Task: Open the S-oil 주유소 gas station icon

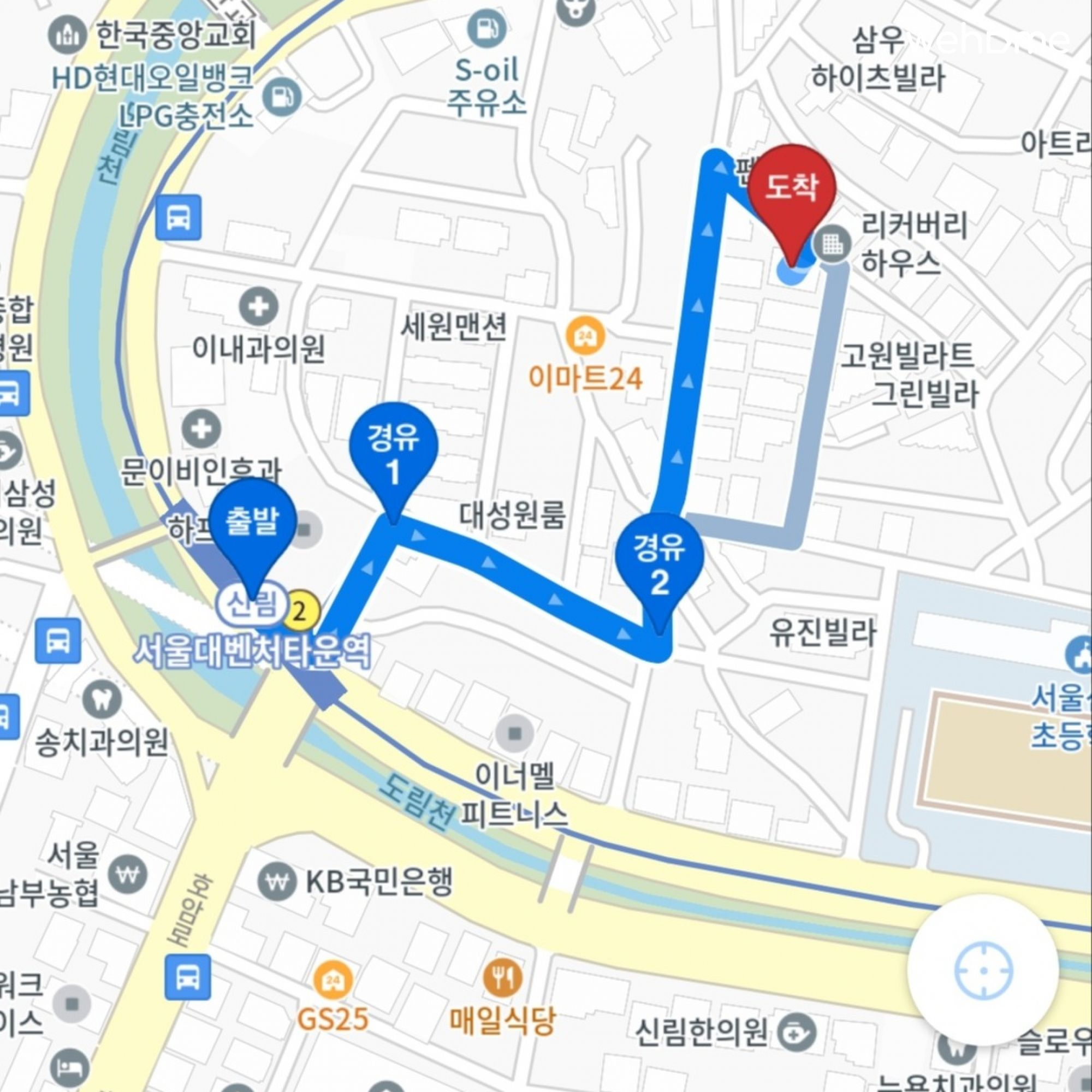Action: tap(487, 28)
